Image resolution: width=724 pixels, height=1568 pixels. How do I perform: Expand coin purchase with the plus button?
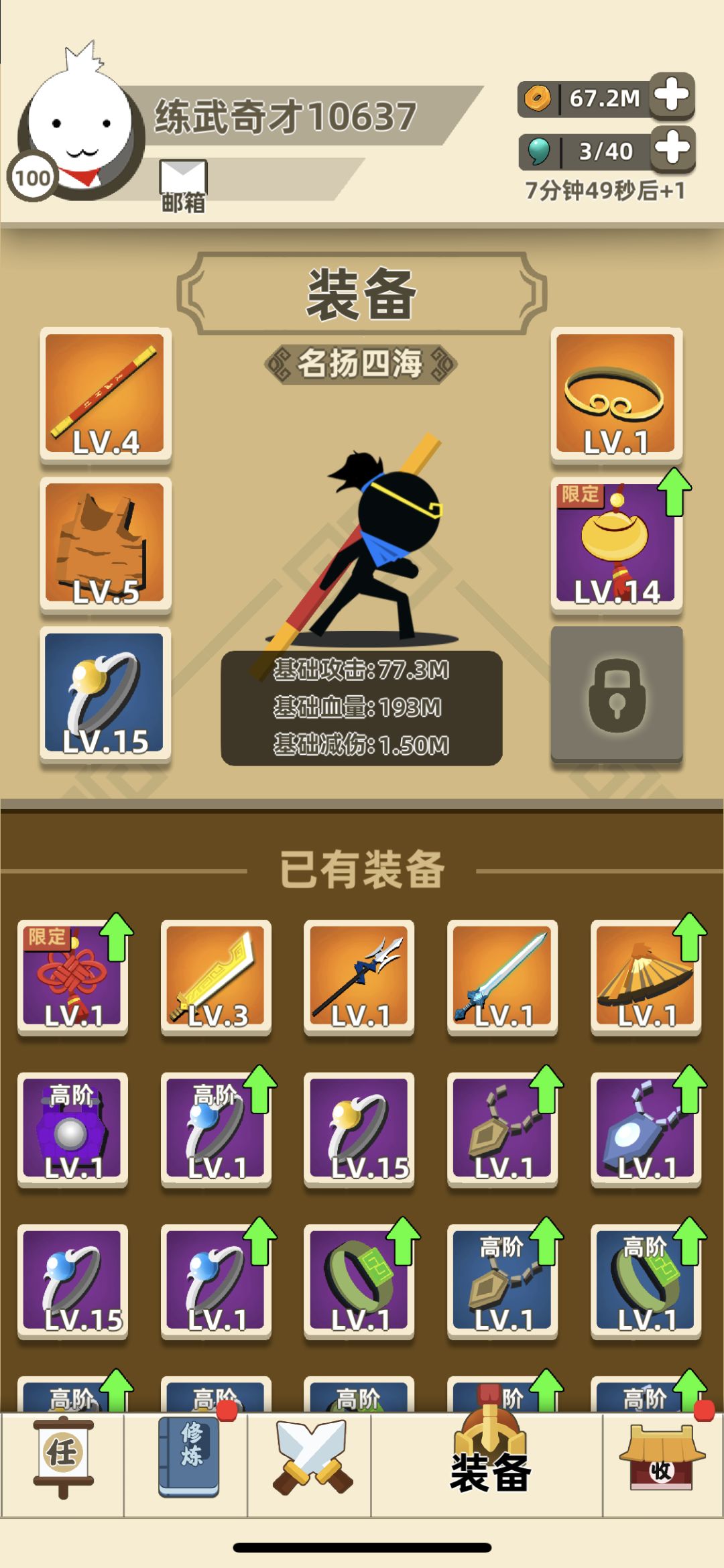pyautogui.click(x=671, y=99)
